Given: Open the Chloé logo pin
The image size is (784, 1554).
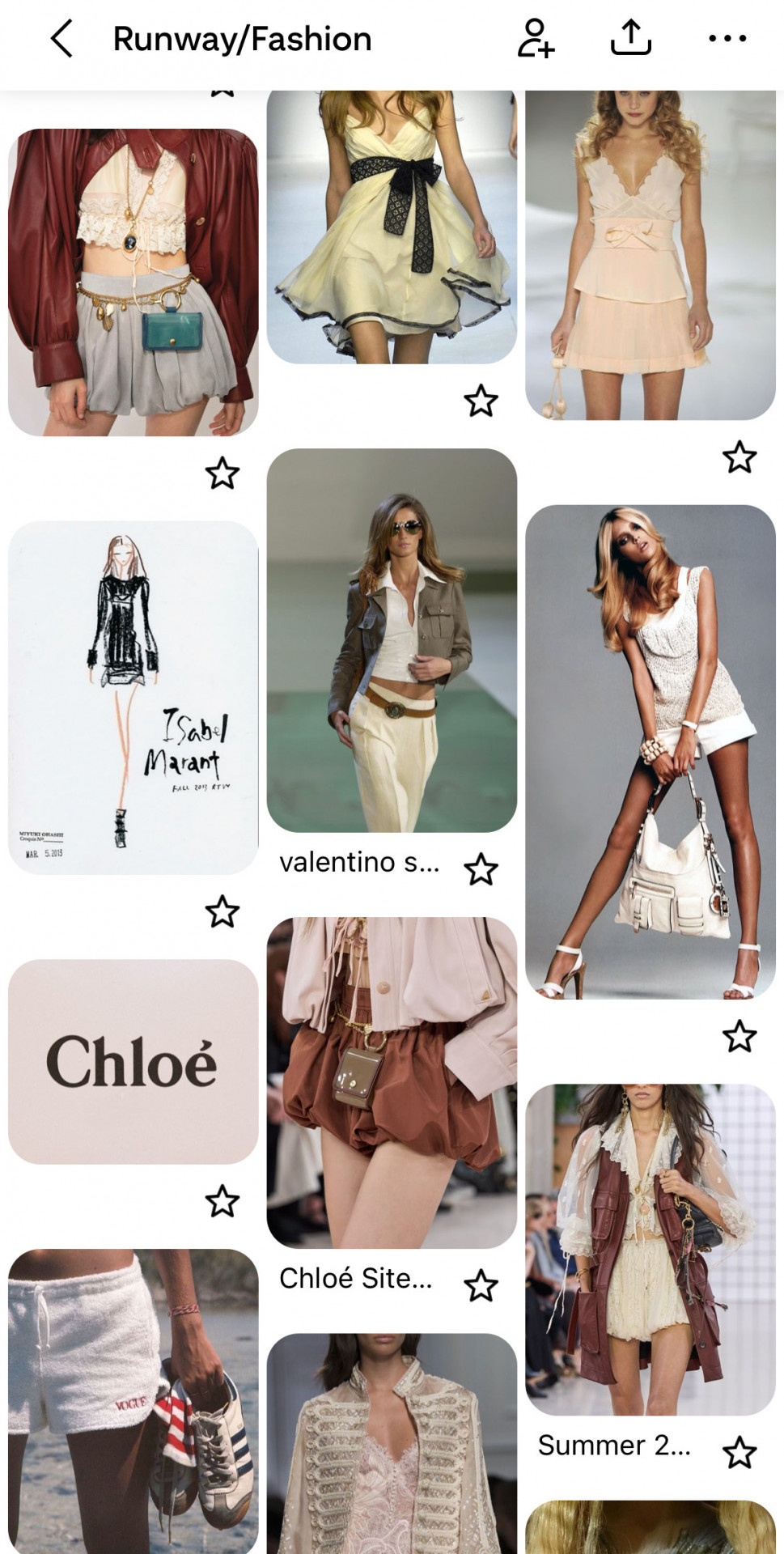Looking at the screenshot, I should [133, 1061].
